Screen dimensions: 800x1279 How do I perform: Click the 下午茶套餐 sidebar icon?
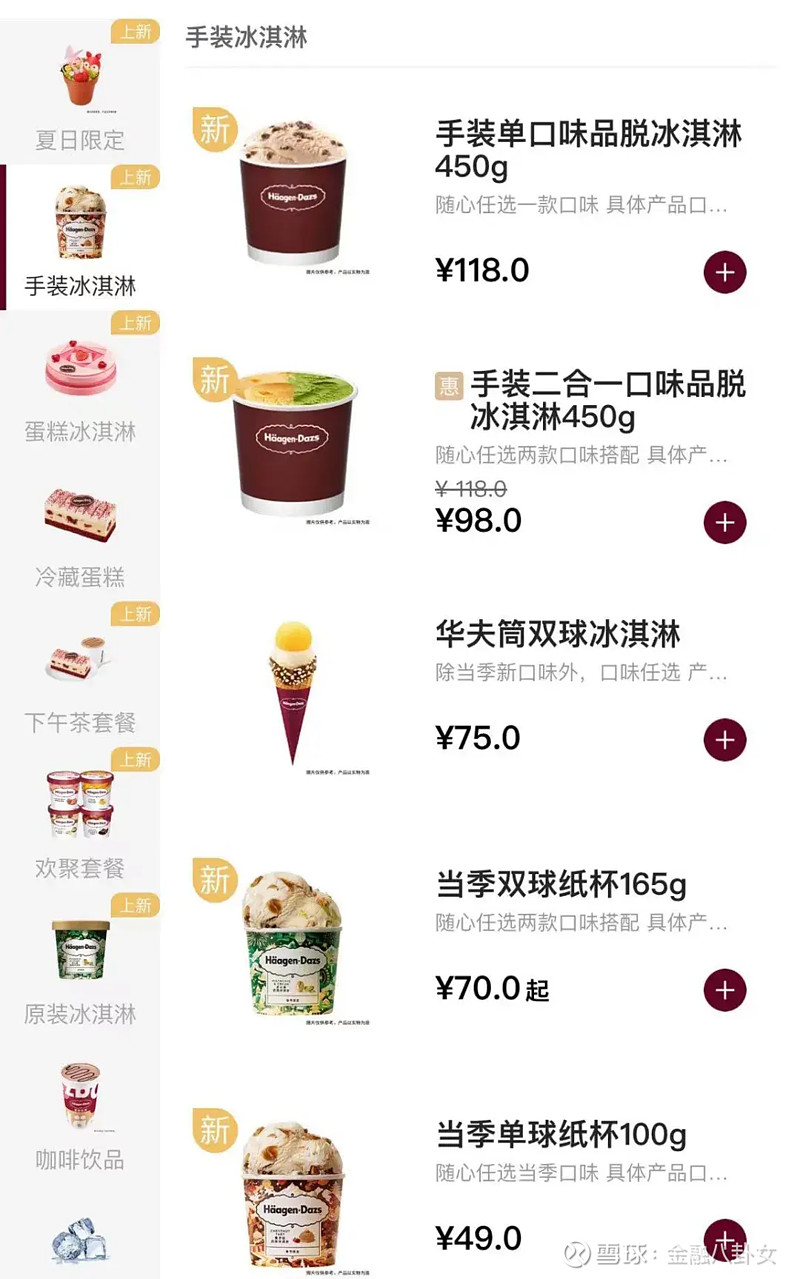pos(80,660)
